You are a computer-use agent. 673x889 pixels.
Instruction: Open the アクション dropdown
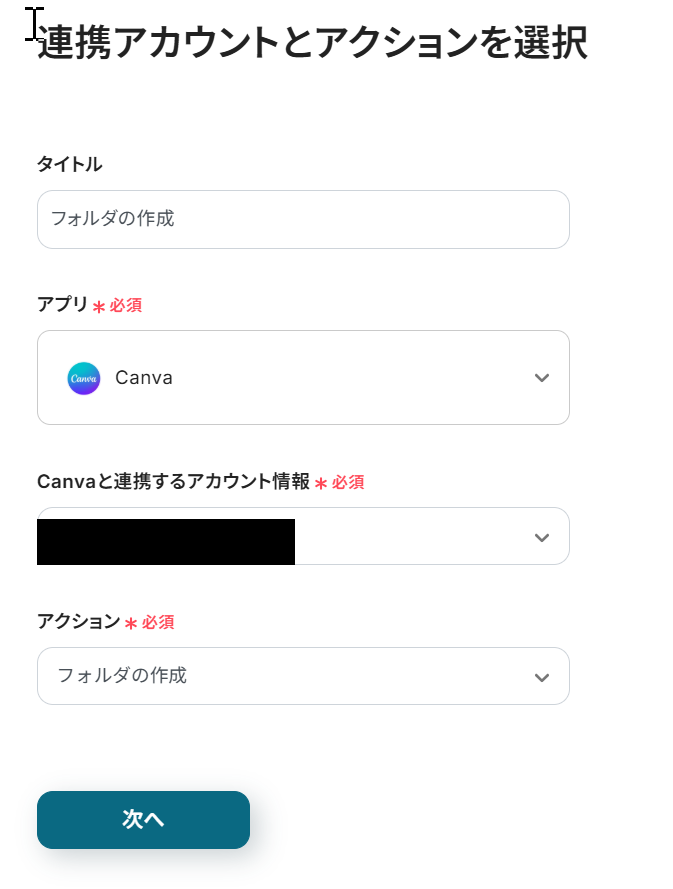(x=303, y=676)
